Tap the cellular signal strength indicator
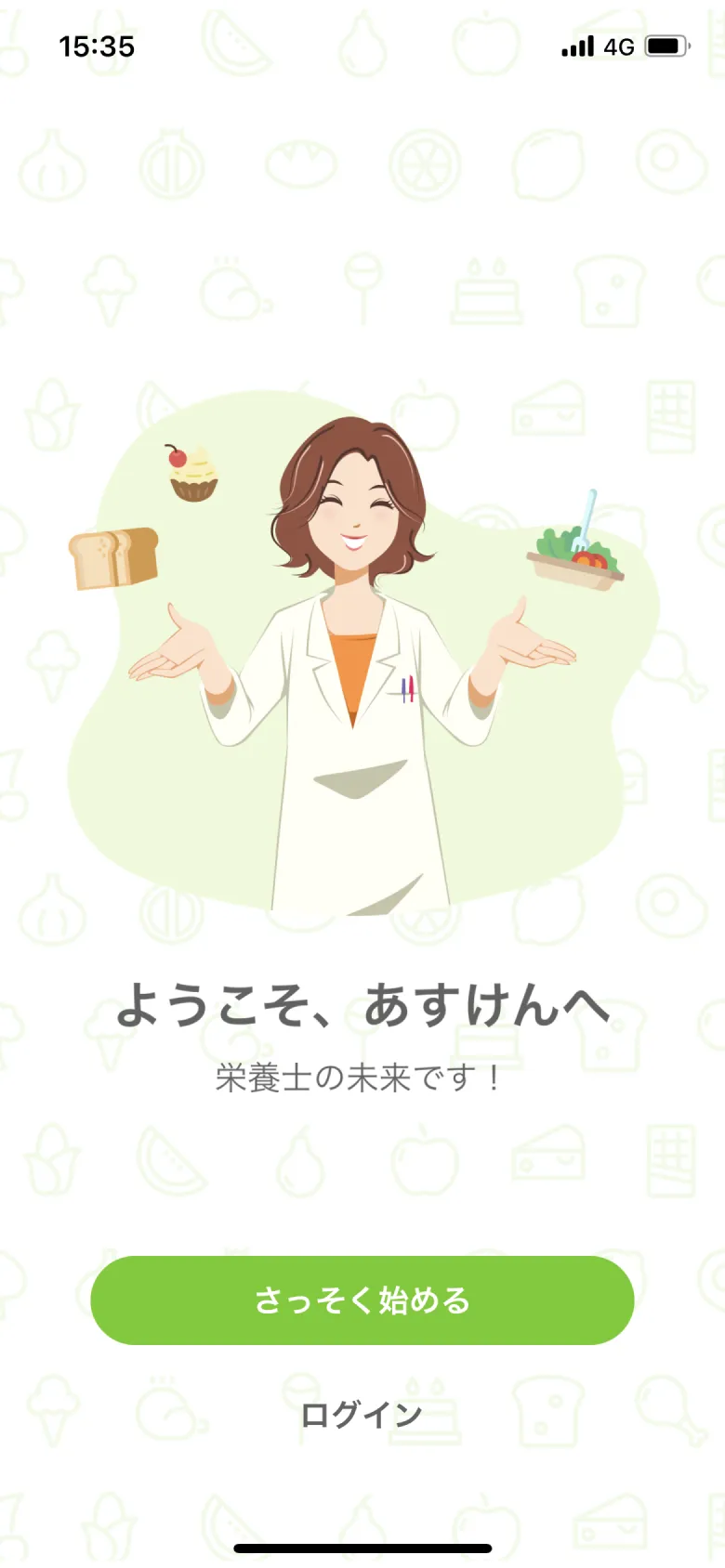This screenshot has height=1568, width=725. click(576, 46)
